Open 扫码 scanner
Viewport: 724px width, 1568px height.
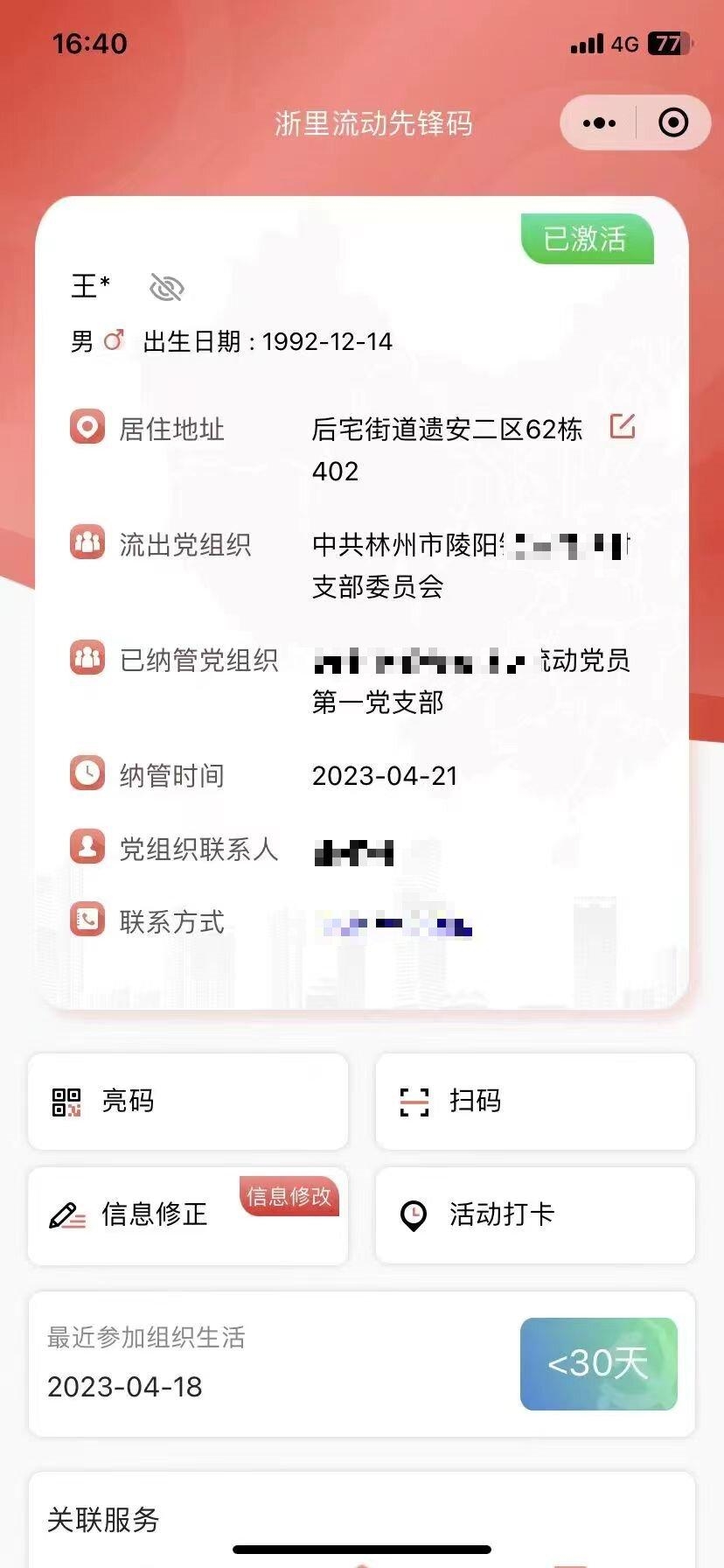535,1101
